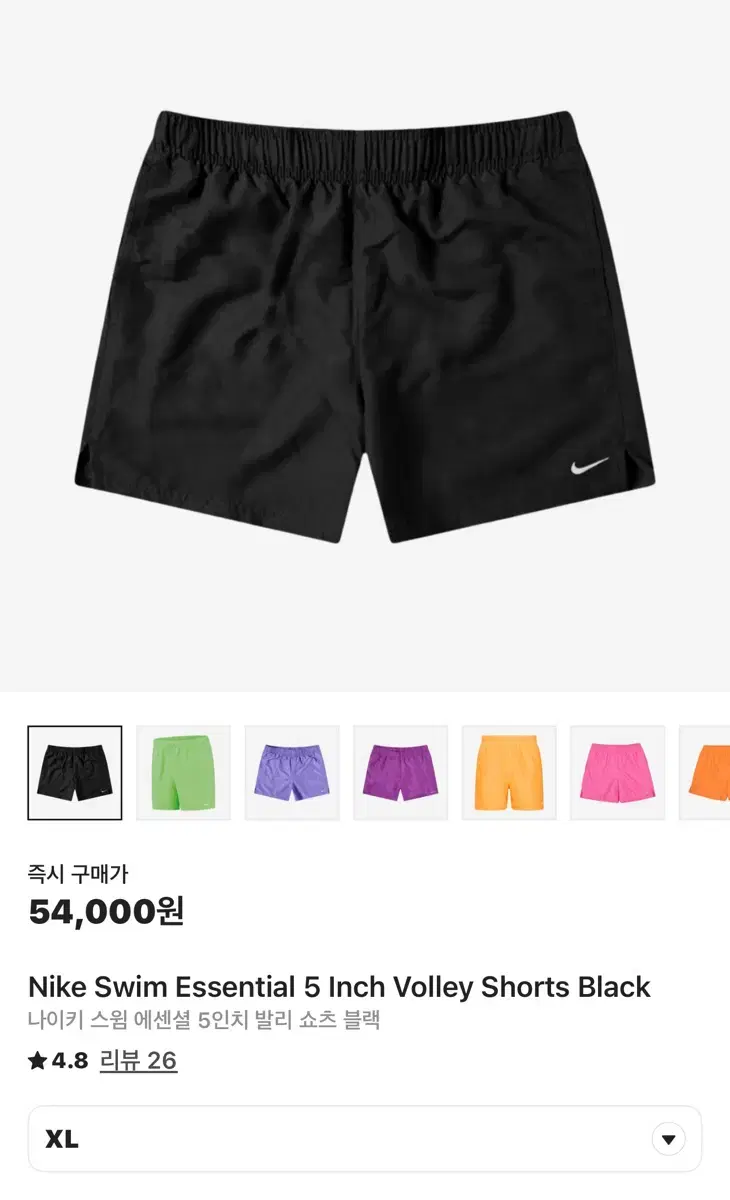Click the star rating icon
The image size is (730, 1200).
[x=38, y=1061]
